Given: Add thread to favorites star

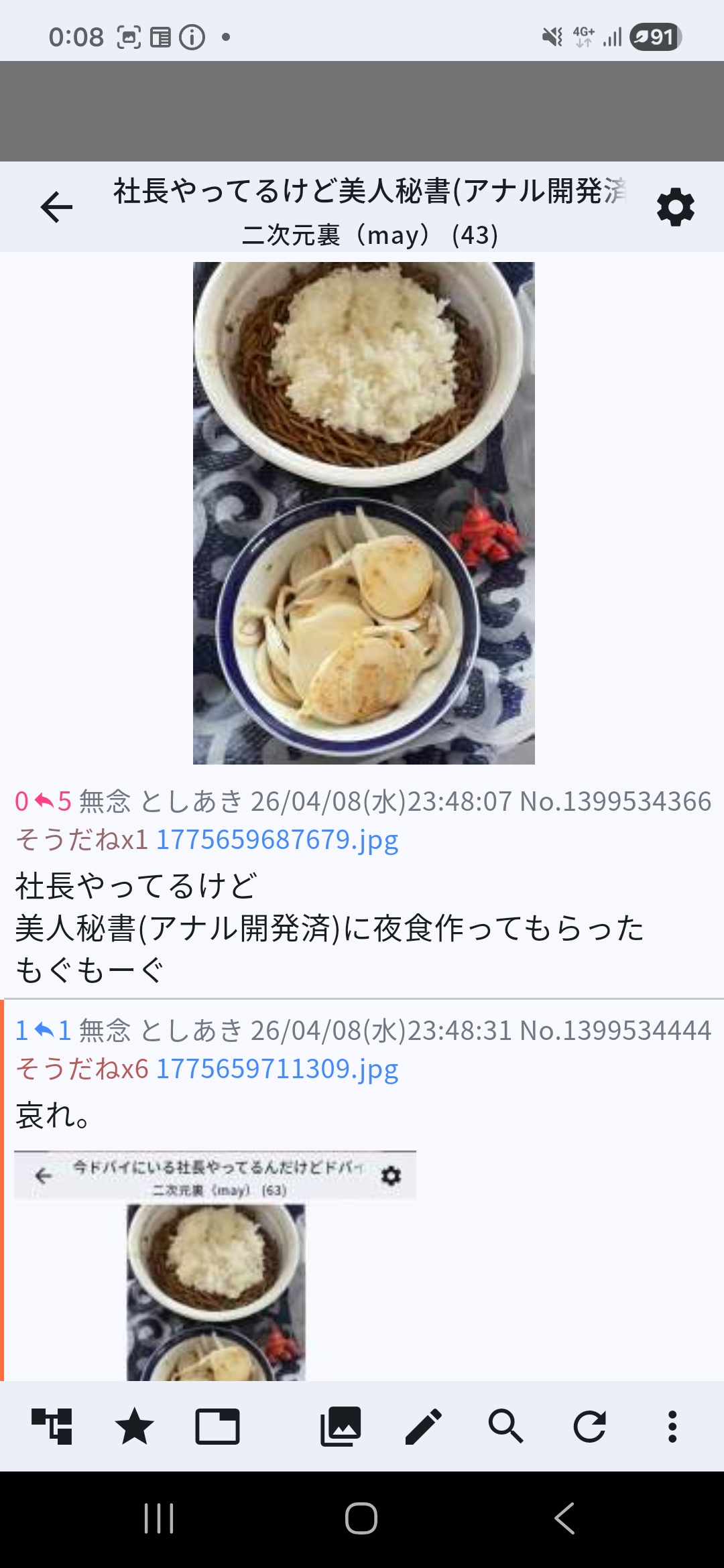Looking at the screenshot, I should pyautogui.click(x=134, y=1426).
